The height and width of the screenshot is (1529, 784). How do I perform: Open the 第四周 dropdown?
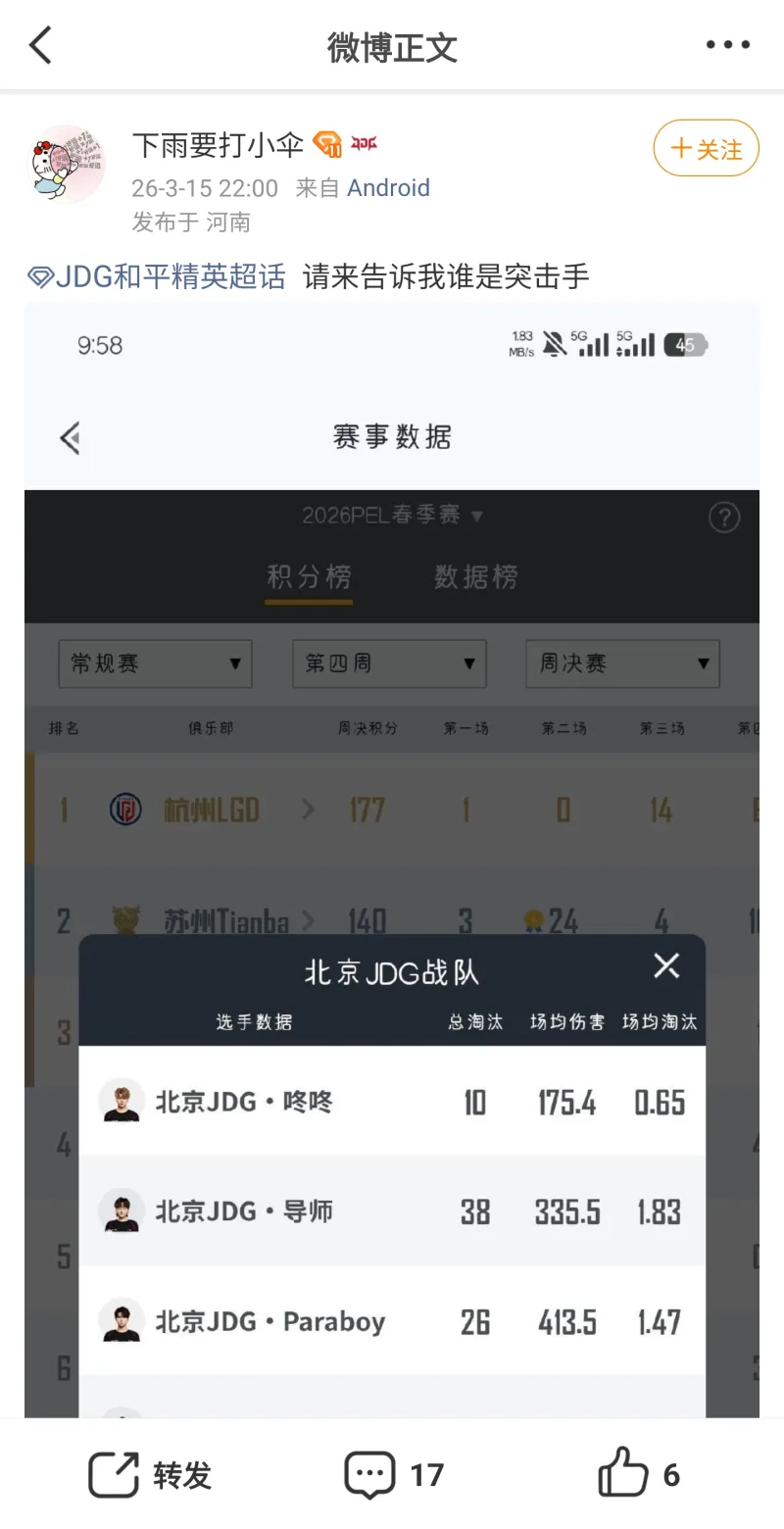tap(389, 664)
